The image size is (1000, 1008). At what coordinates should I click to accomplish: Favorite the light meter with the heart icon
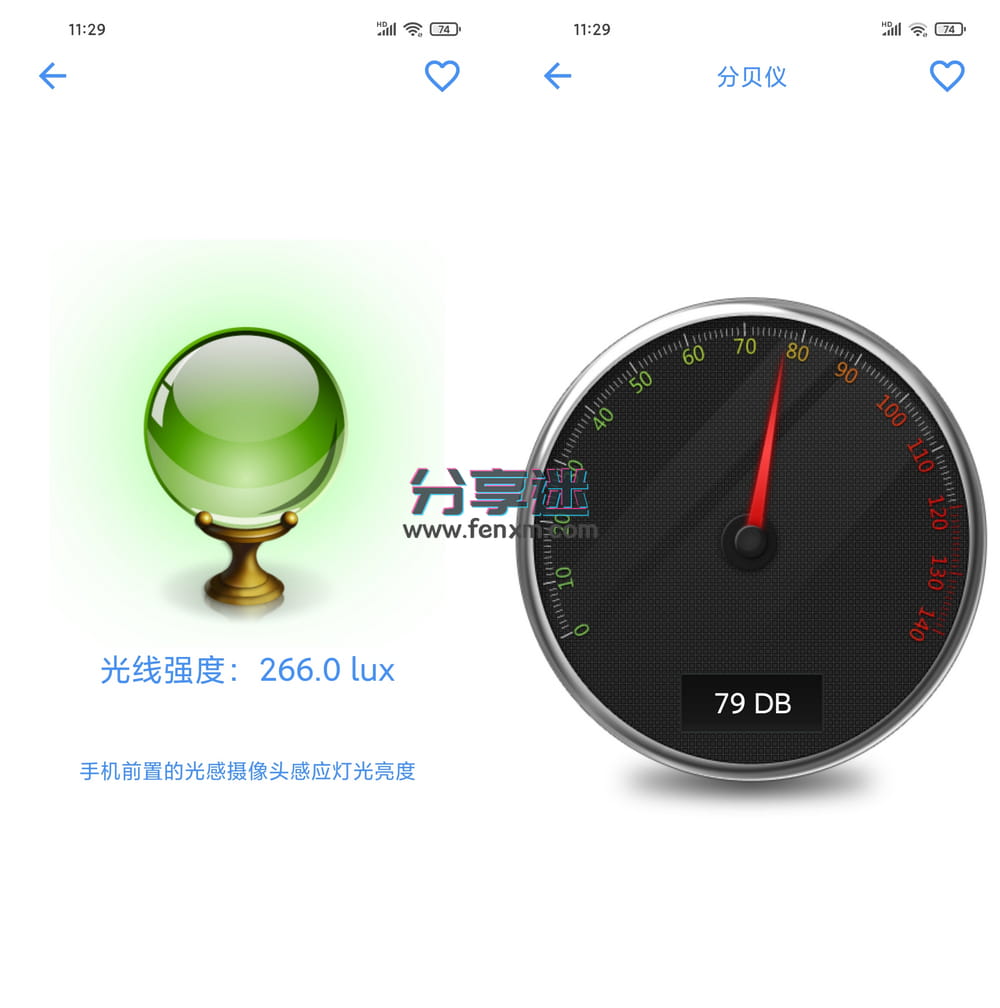(x=442, y=77)
